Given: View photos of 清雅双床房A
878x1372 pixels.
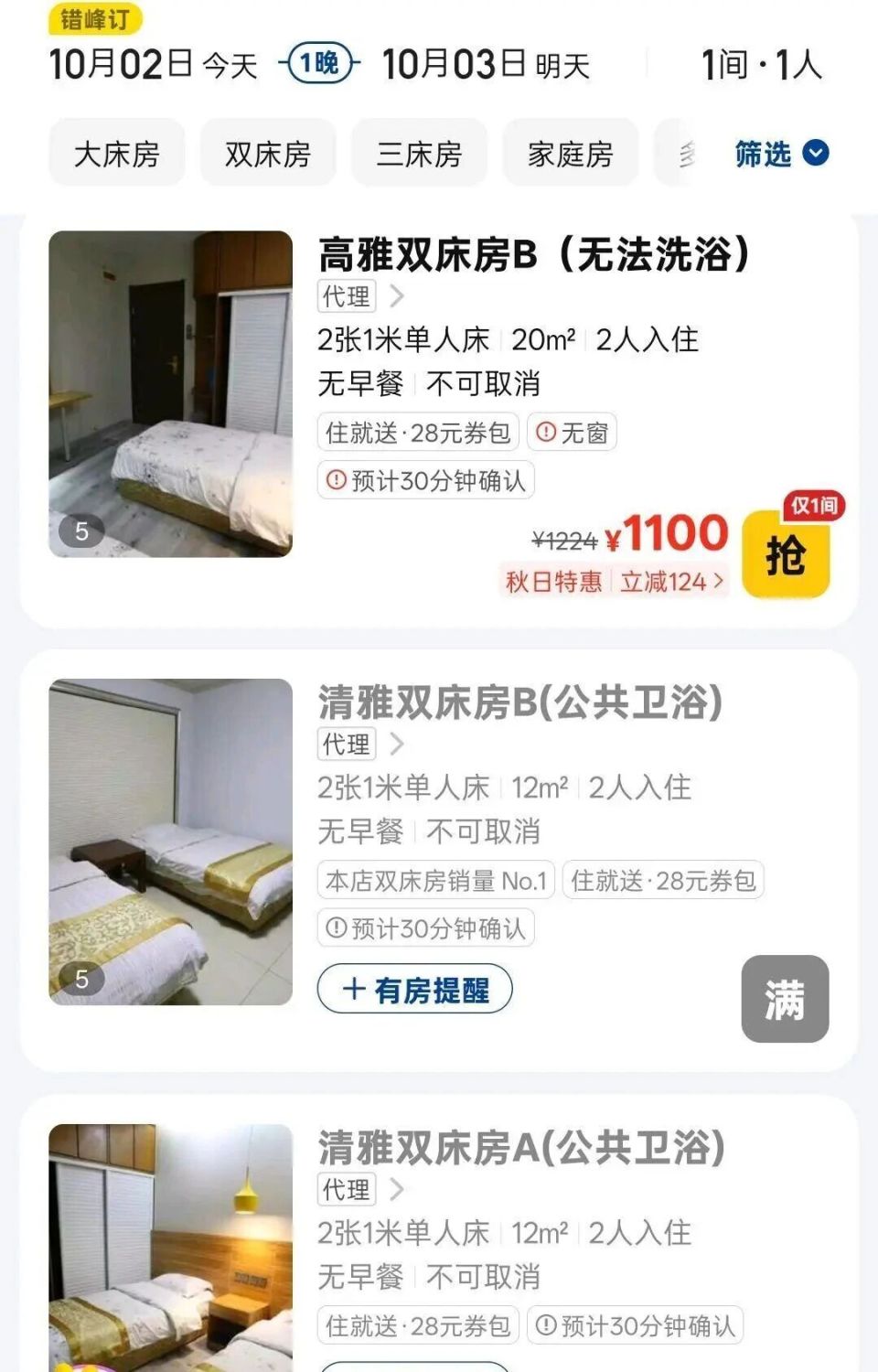Looking at the screenshot, I should [170, 1249].
